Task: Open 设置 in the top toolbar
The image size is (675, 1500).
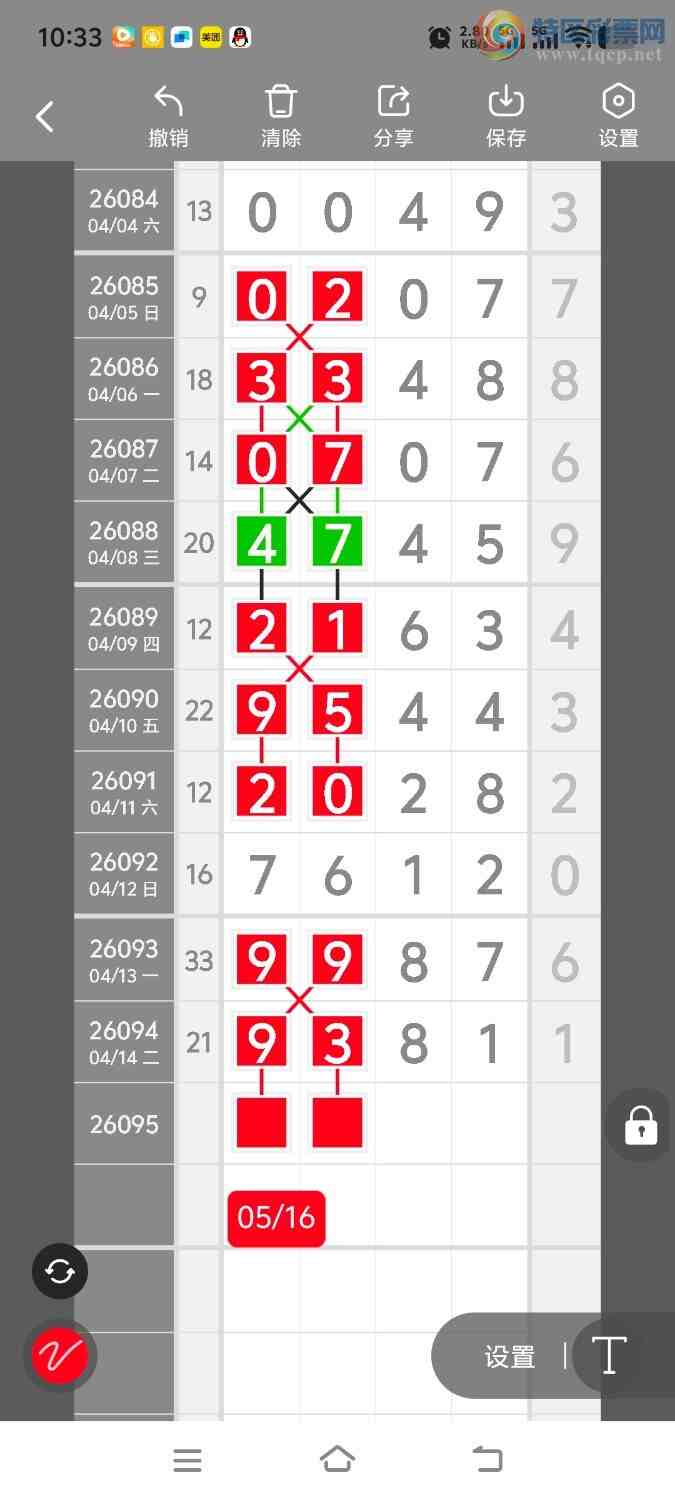Action: [618, 117]
